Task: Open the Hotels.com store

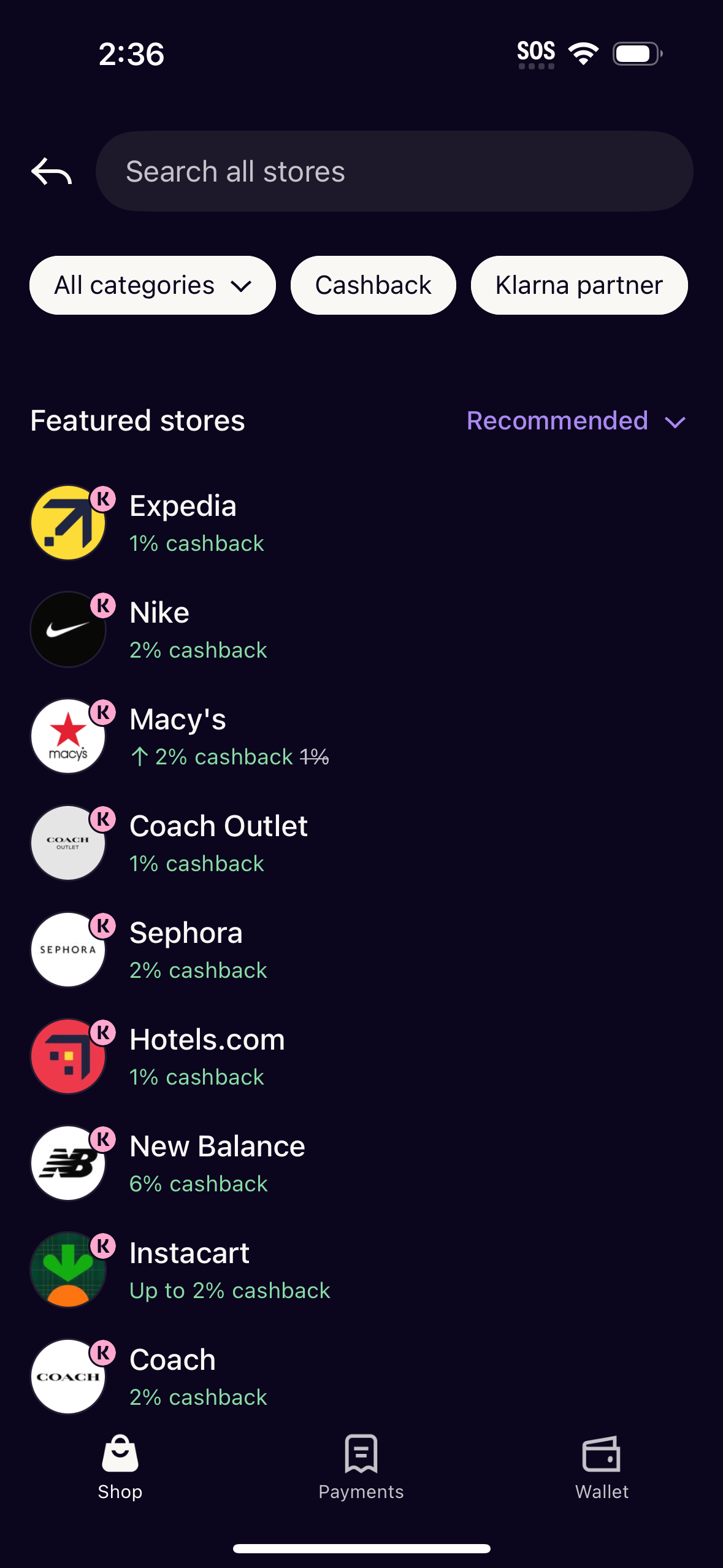Action: 207,1056
